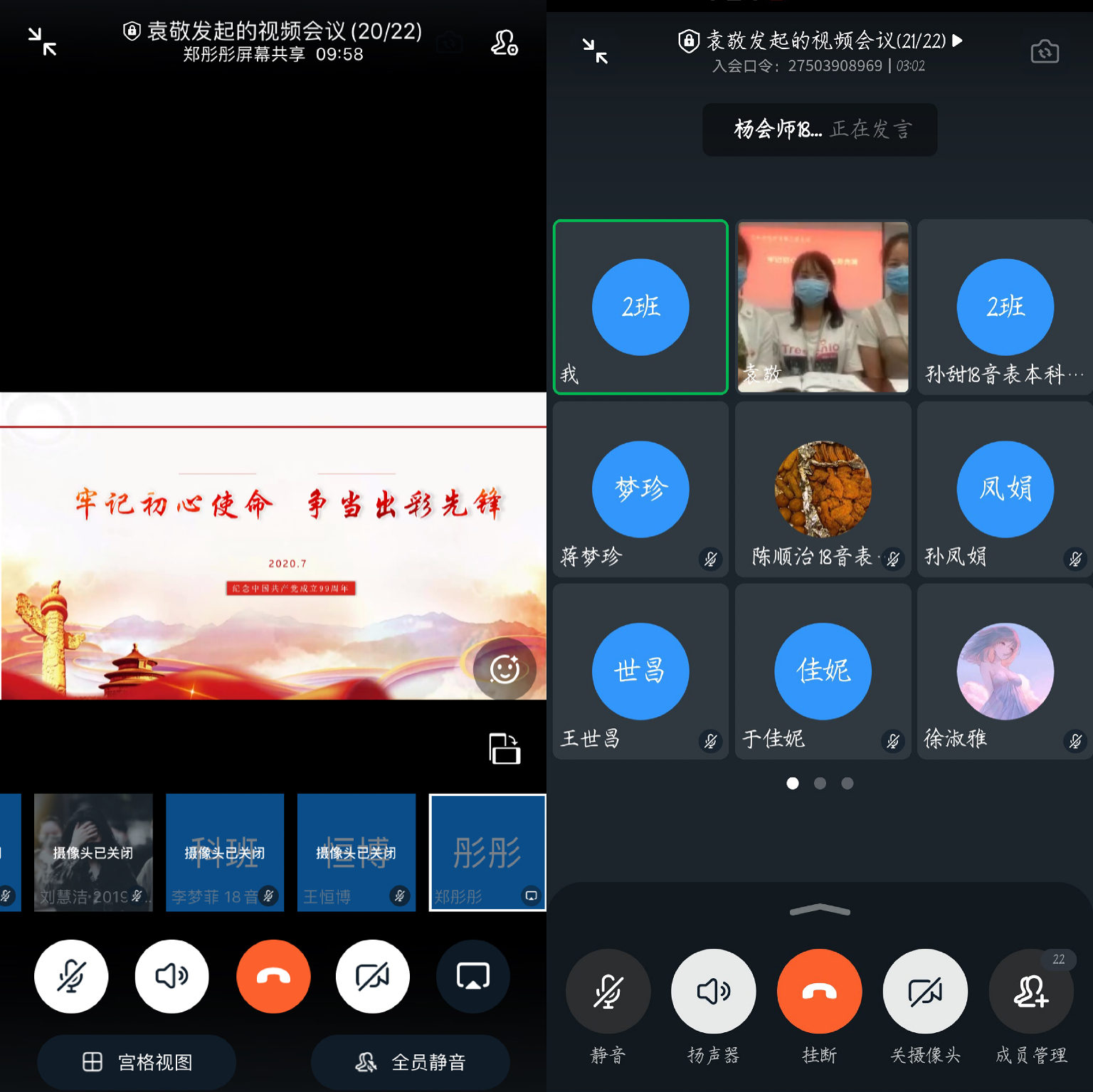
Task: Open 袁敬's video tile
Action: tap(823, 307)
